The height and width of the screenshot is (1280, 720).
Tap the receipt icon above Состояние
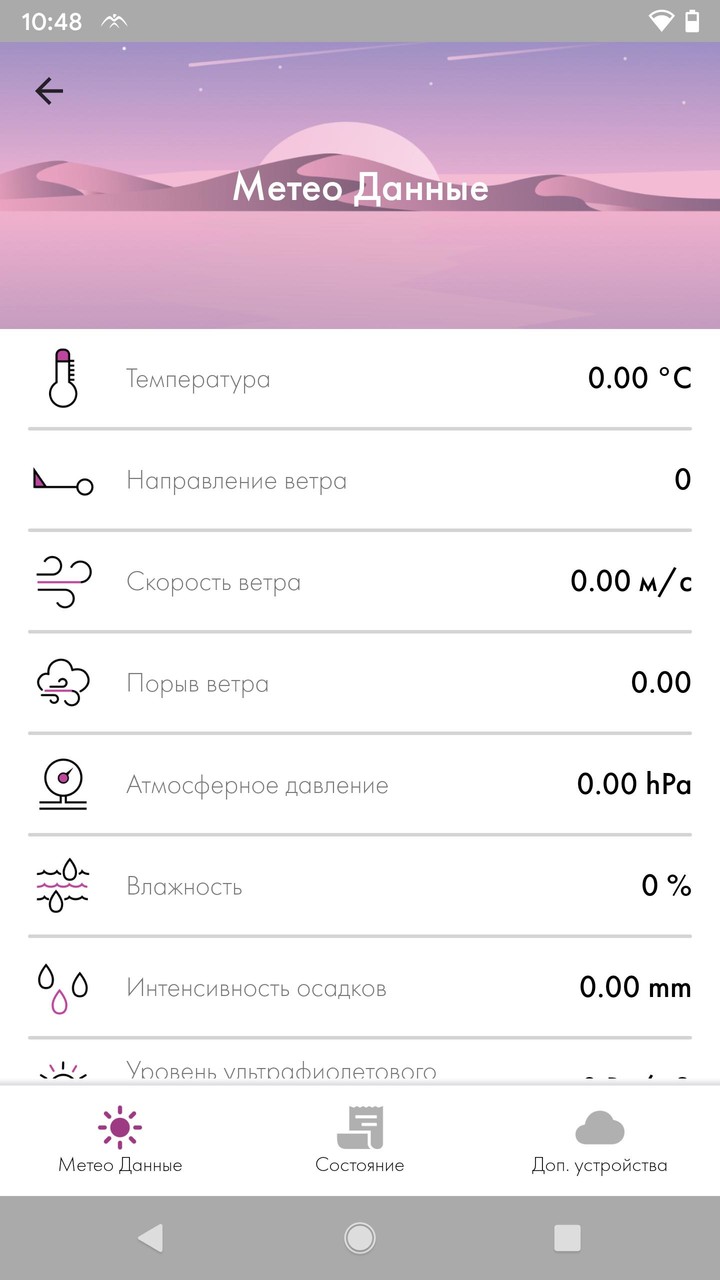pyautogui.click(x=359, y=1126)
